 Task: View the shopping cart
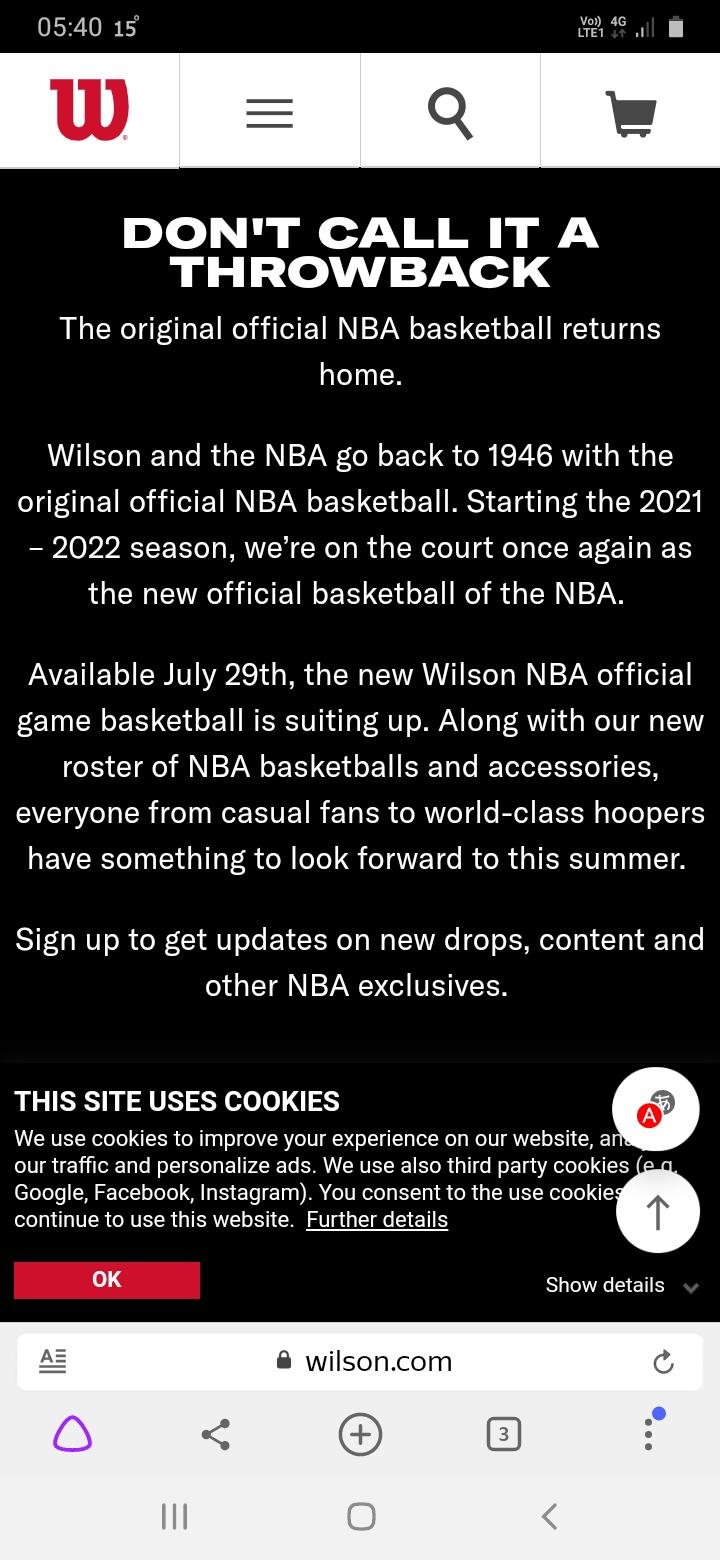(x=631, y=113)
